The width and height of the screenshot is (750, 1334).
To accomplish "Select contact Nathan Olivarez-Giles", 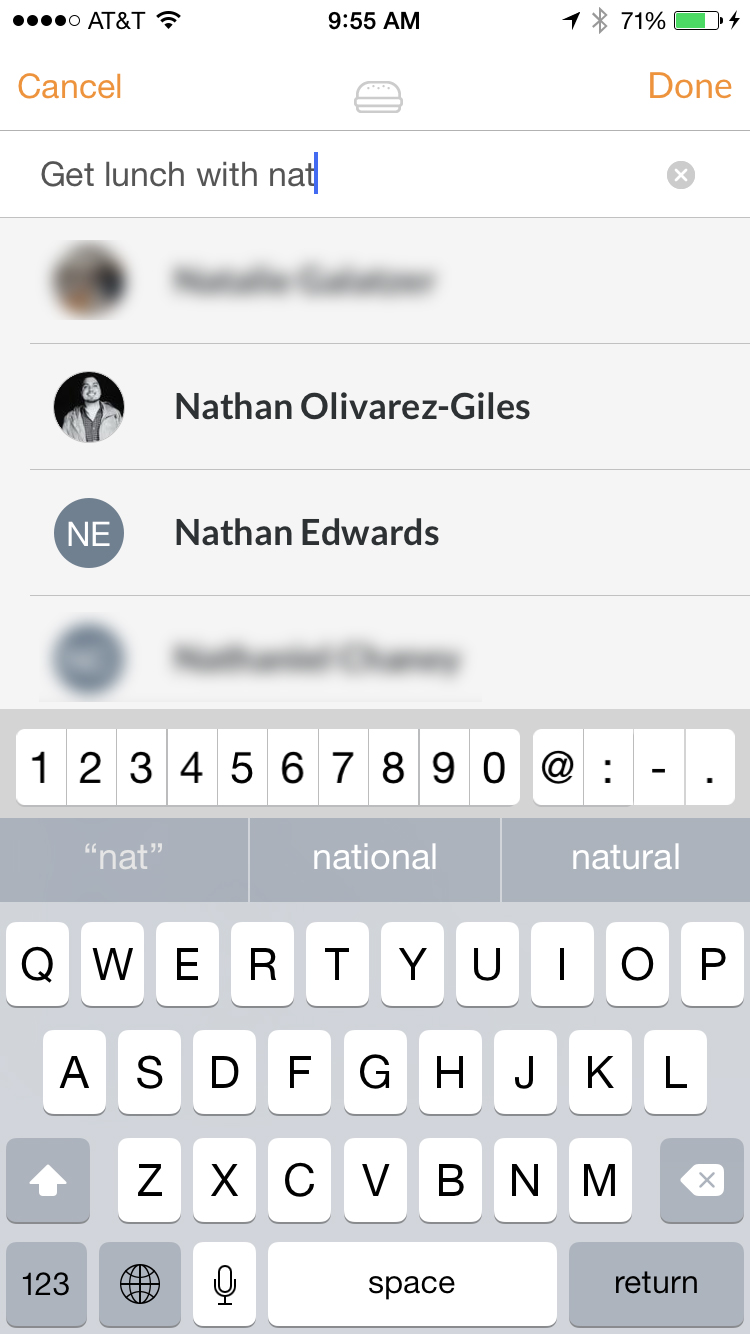I will 390,407.
